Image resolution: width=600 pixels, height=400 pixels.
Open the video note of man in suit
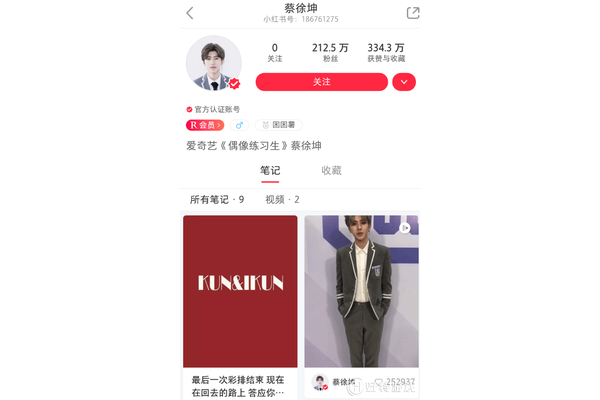point(361,290)
